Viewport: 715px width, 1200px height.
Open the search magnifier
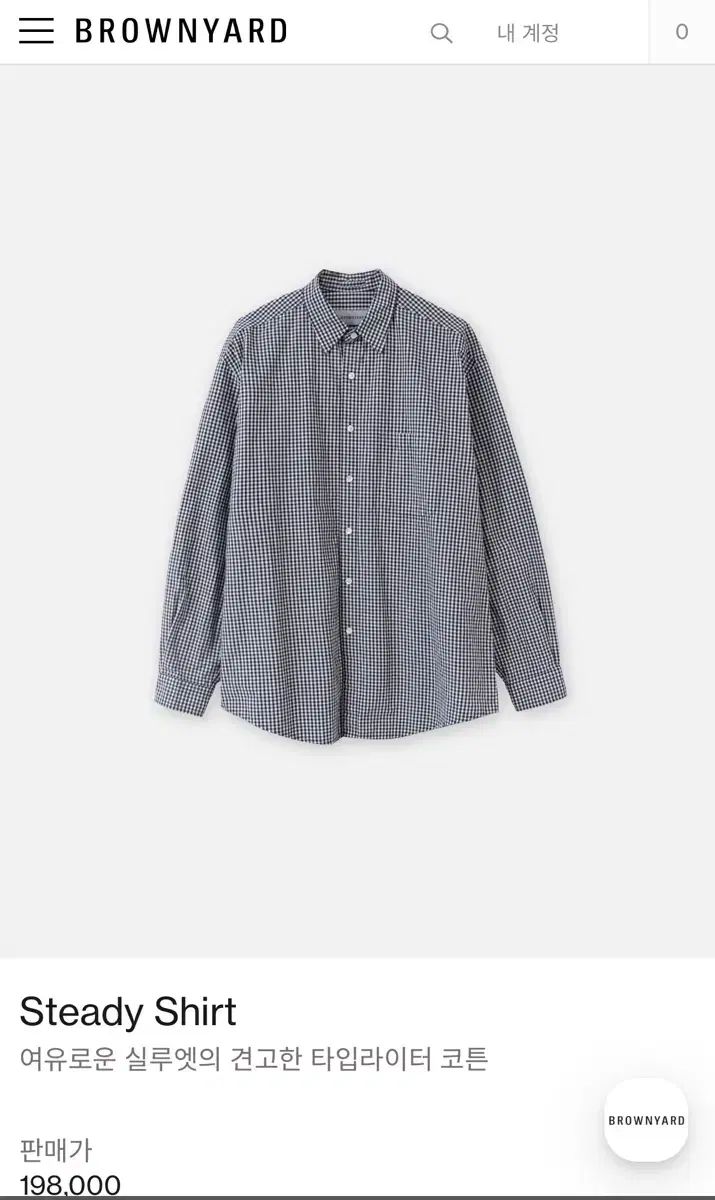tap(441, 33)
